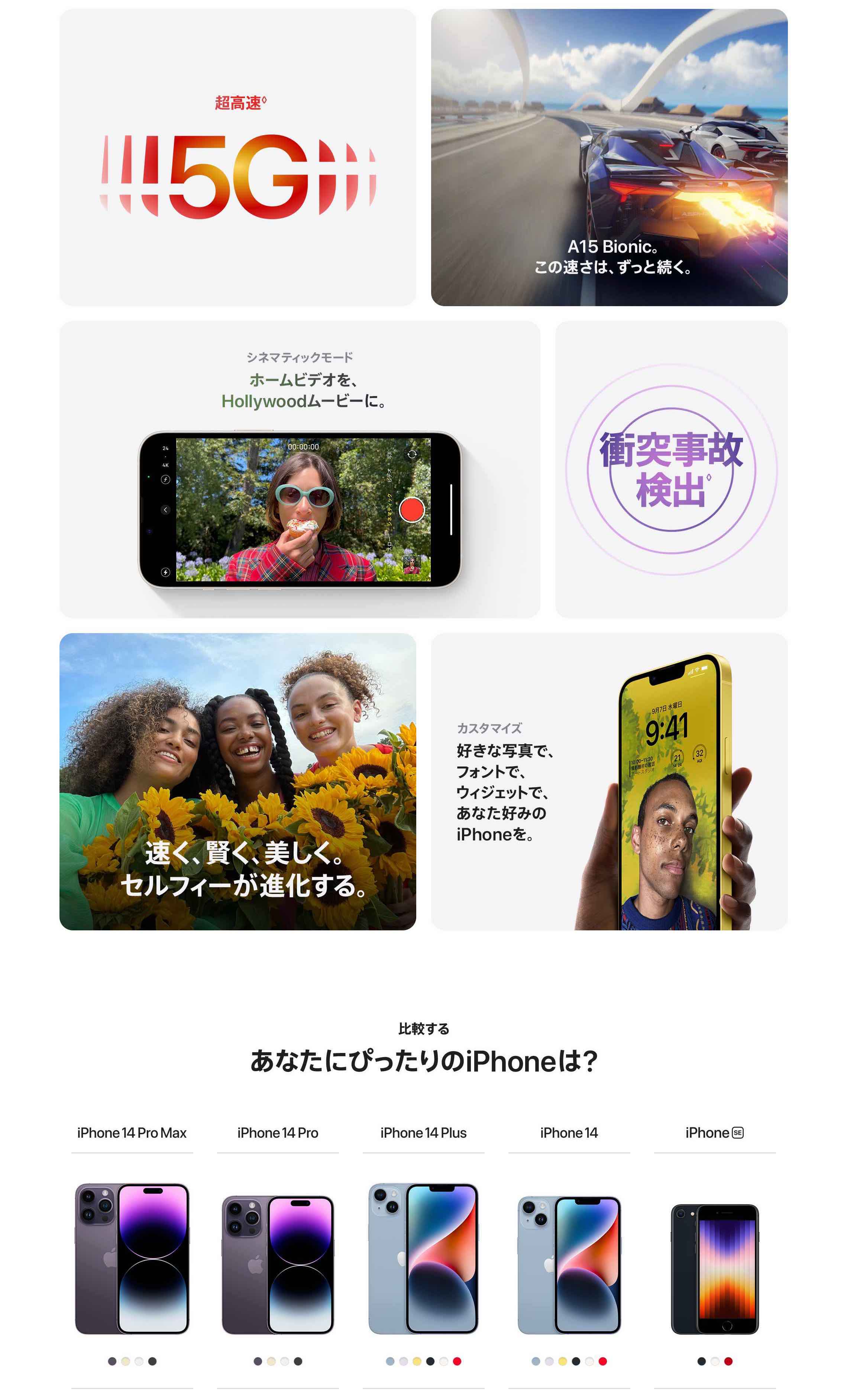The height and width of the screenshot is (1400, 847).
Task: Open the A15 Bionic racing game tile
Action: click(x=609, y=158)
